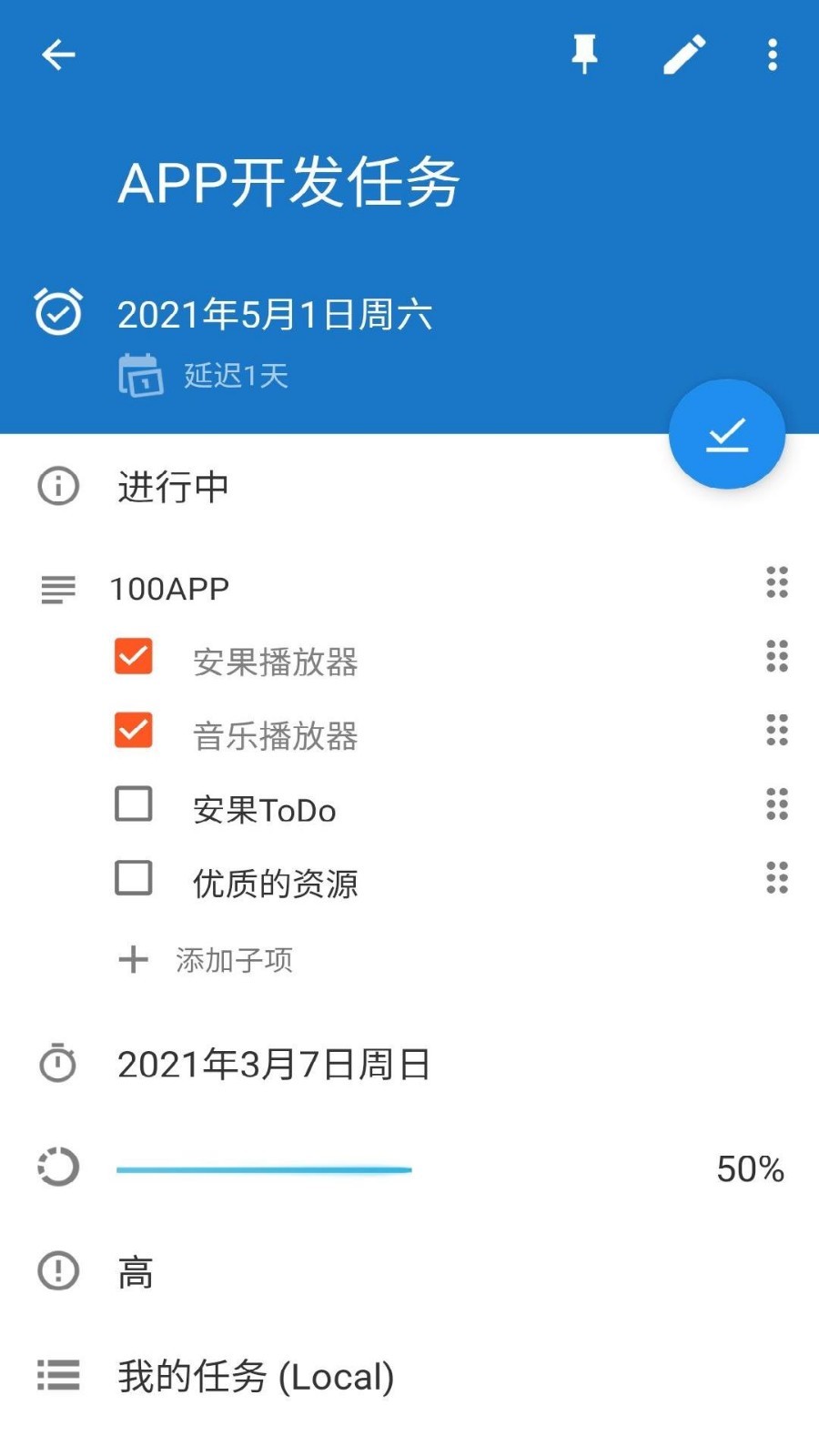Open the due date 2021年5月1日周六
The image size is (819, 1456).
coord(275,314)
